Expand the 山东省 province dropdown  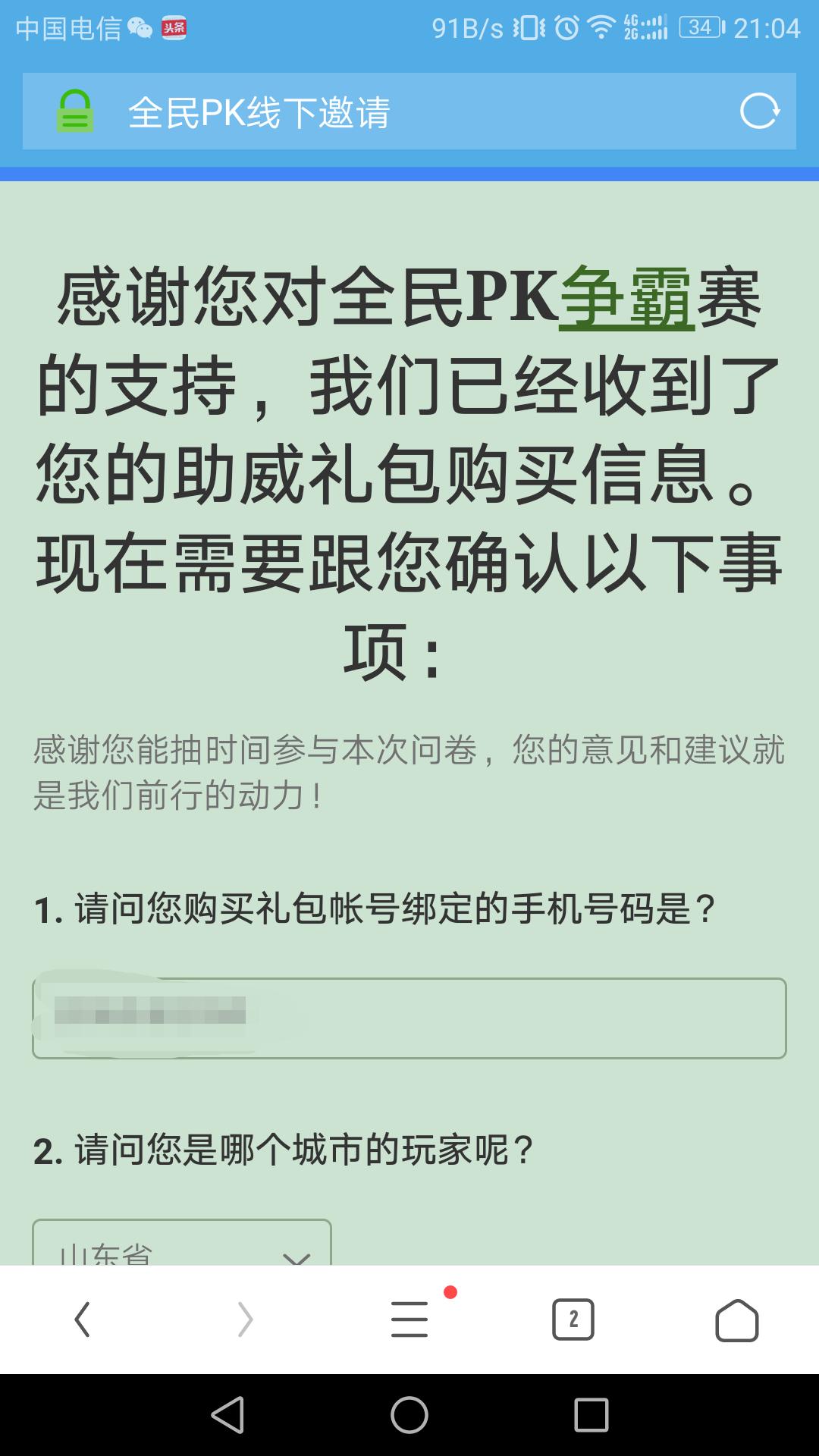tap(182, 1245)
